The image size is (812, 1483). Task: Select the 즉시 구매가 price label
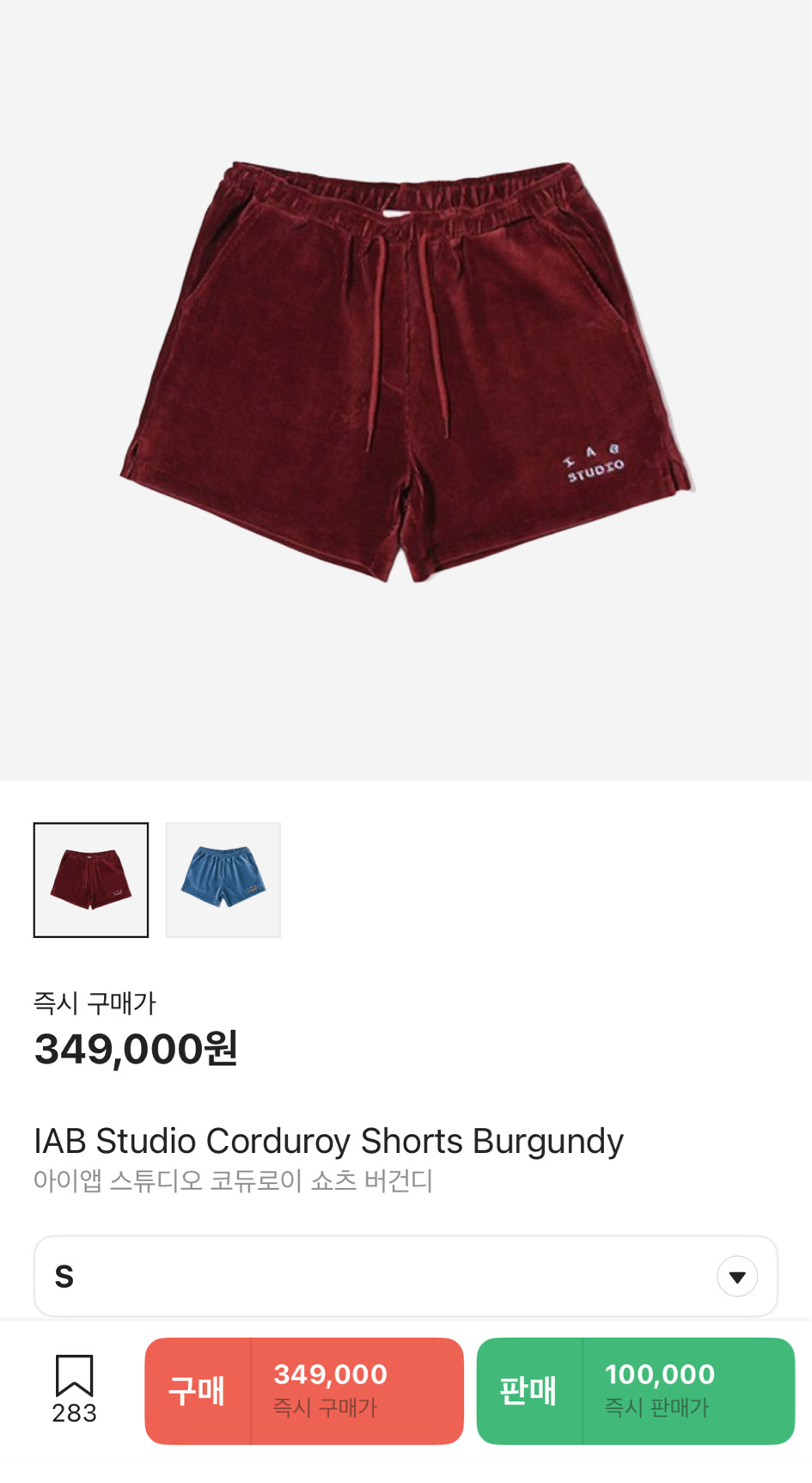pos(95,1002)
